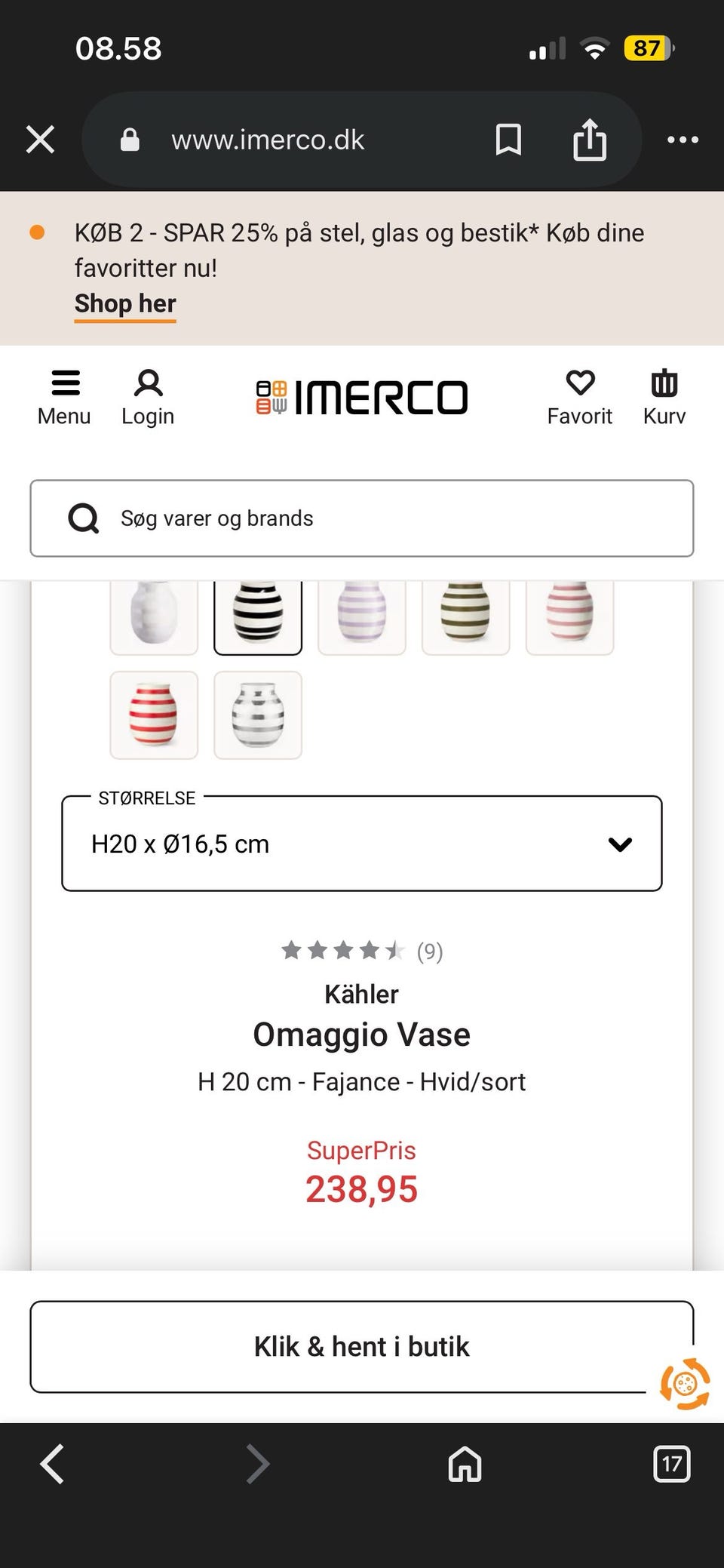Bookmark the page with the bookmark icon
Image resolution: width=724 pixels, height=1568 pixels.
[508, 139]
